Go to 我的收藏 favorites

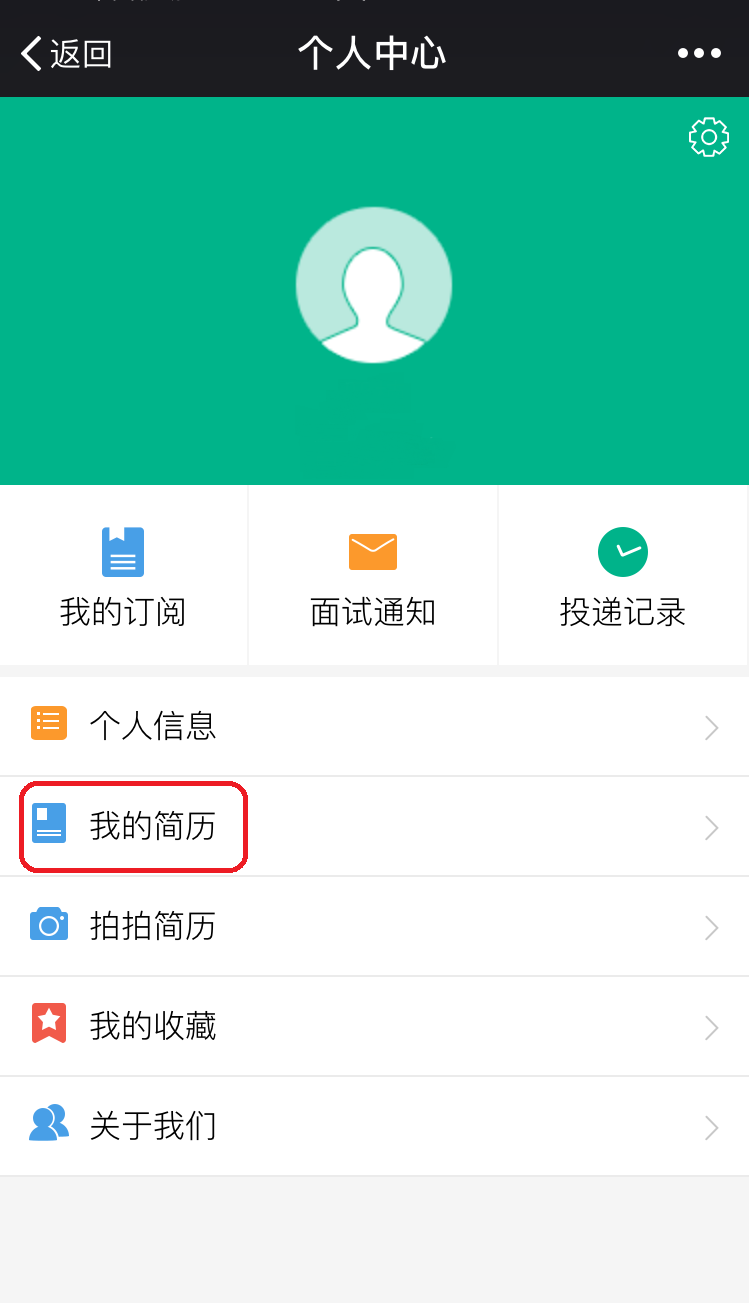[374, 1027]
